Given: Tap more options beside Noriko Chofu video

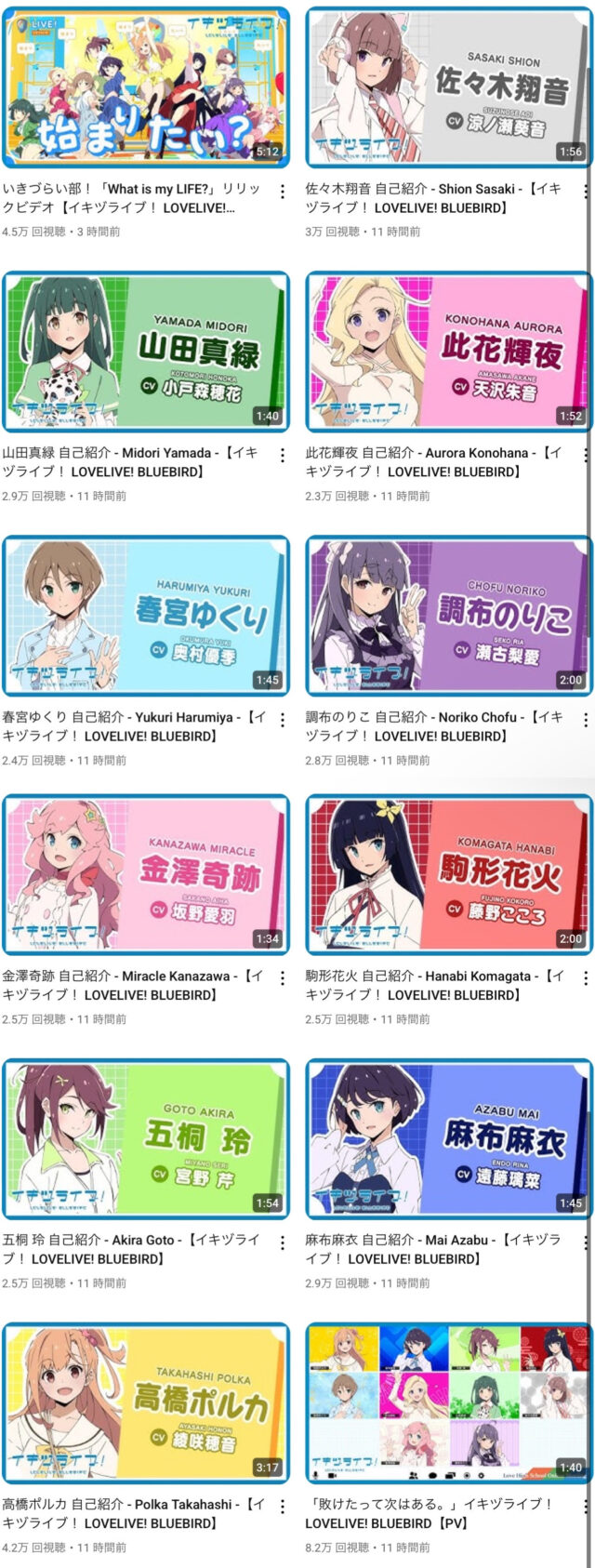Looking at the screenshot, I should point(586,720).
